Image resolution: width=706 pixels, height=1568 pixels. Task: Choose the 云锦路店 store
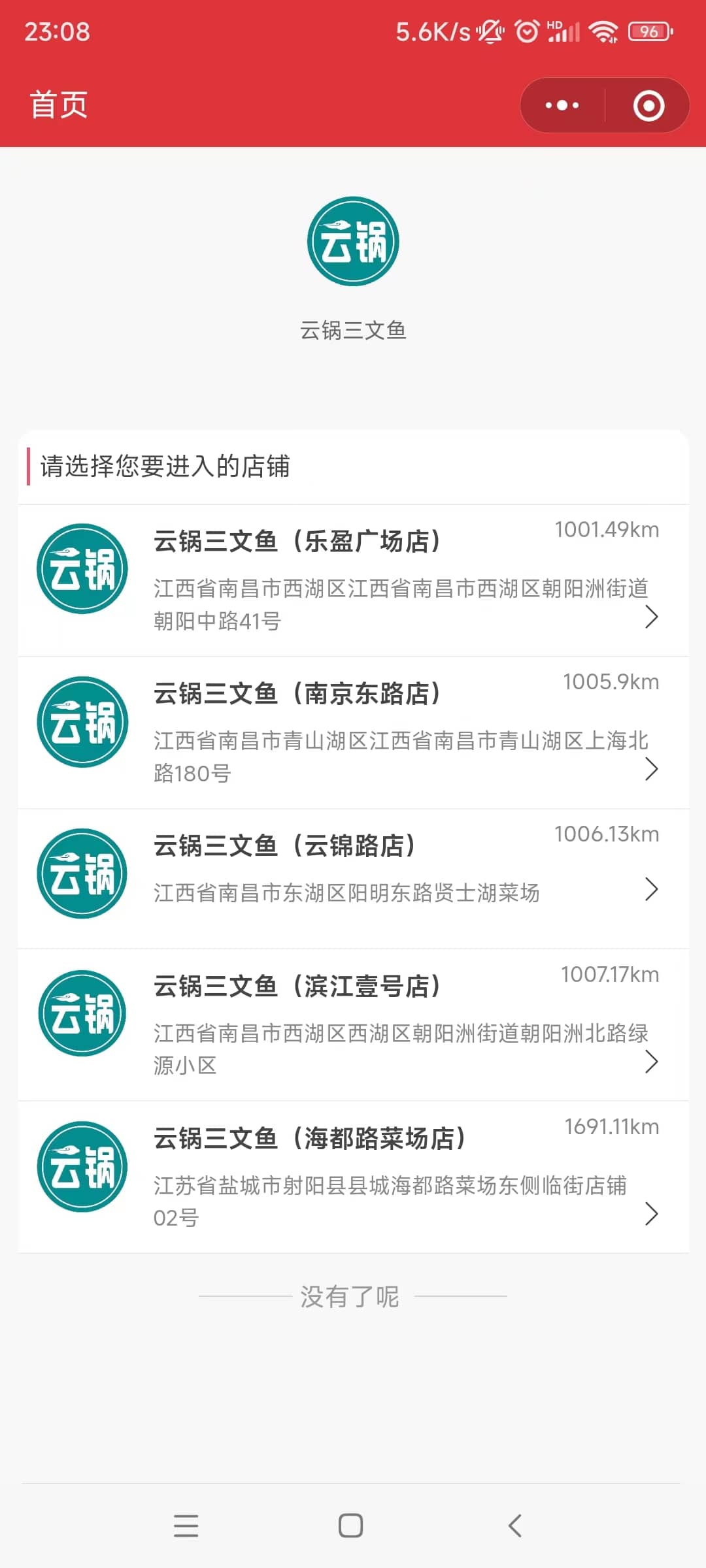[353, 879]
